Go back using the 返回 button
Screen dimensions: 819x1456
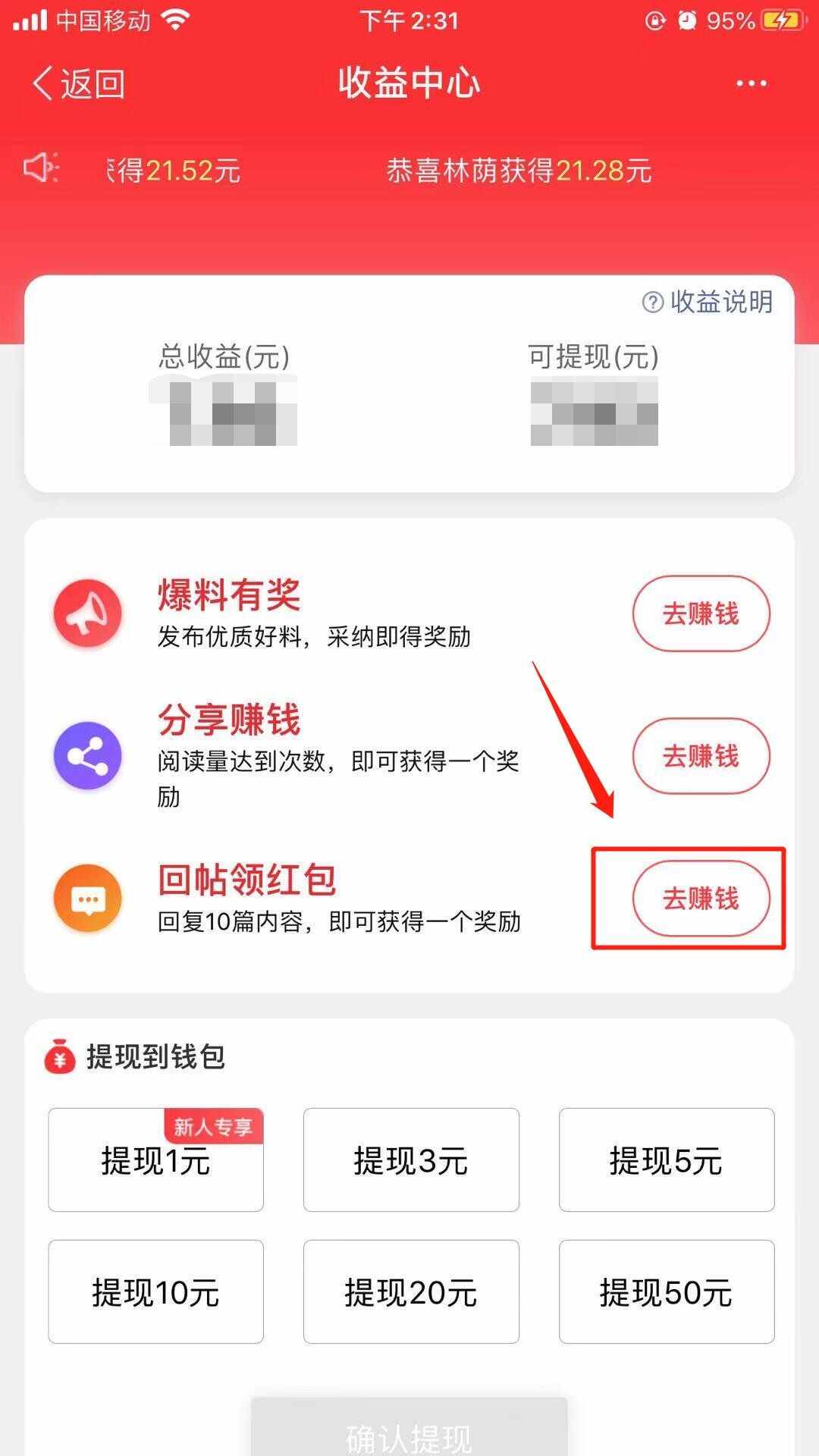78,83
